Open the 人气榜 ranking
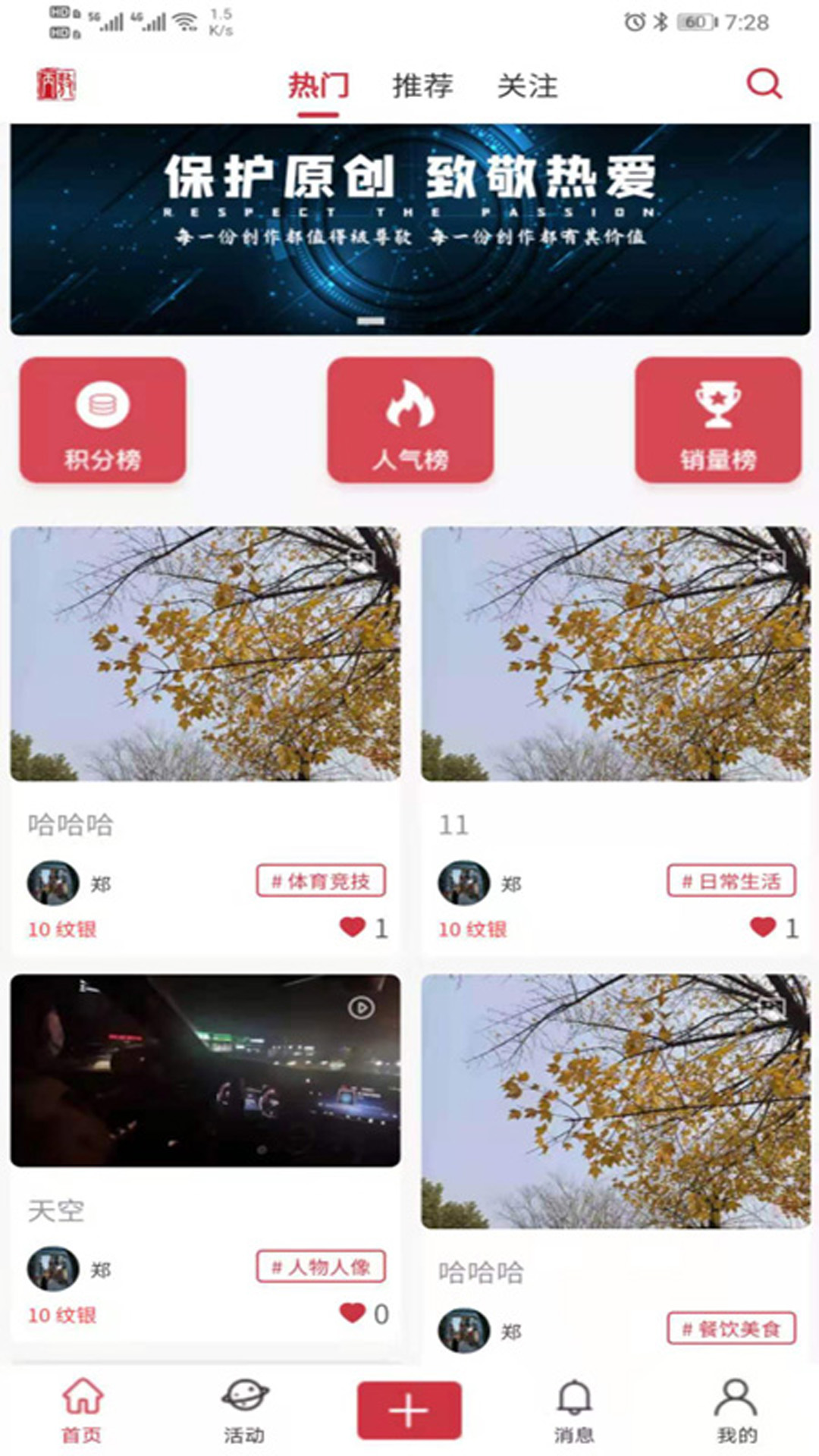This screenshot has height=1456, width=819. (410, 420)
